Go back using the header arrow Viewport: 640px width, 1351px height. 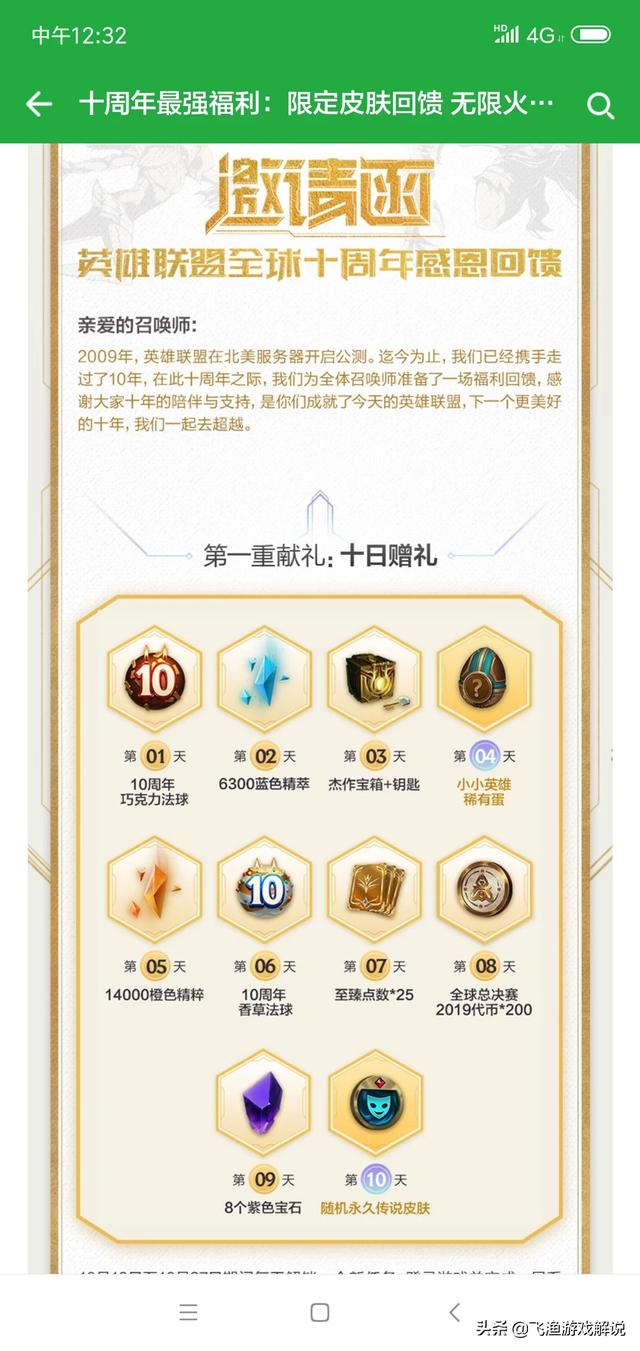click(x=39, y=104)
